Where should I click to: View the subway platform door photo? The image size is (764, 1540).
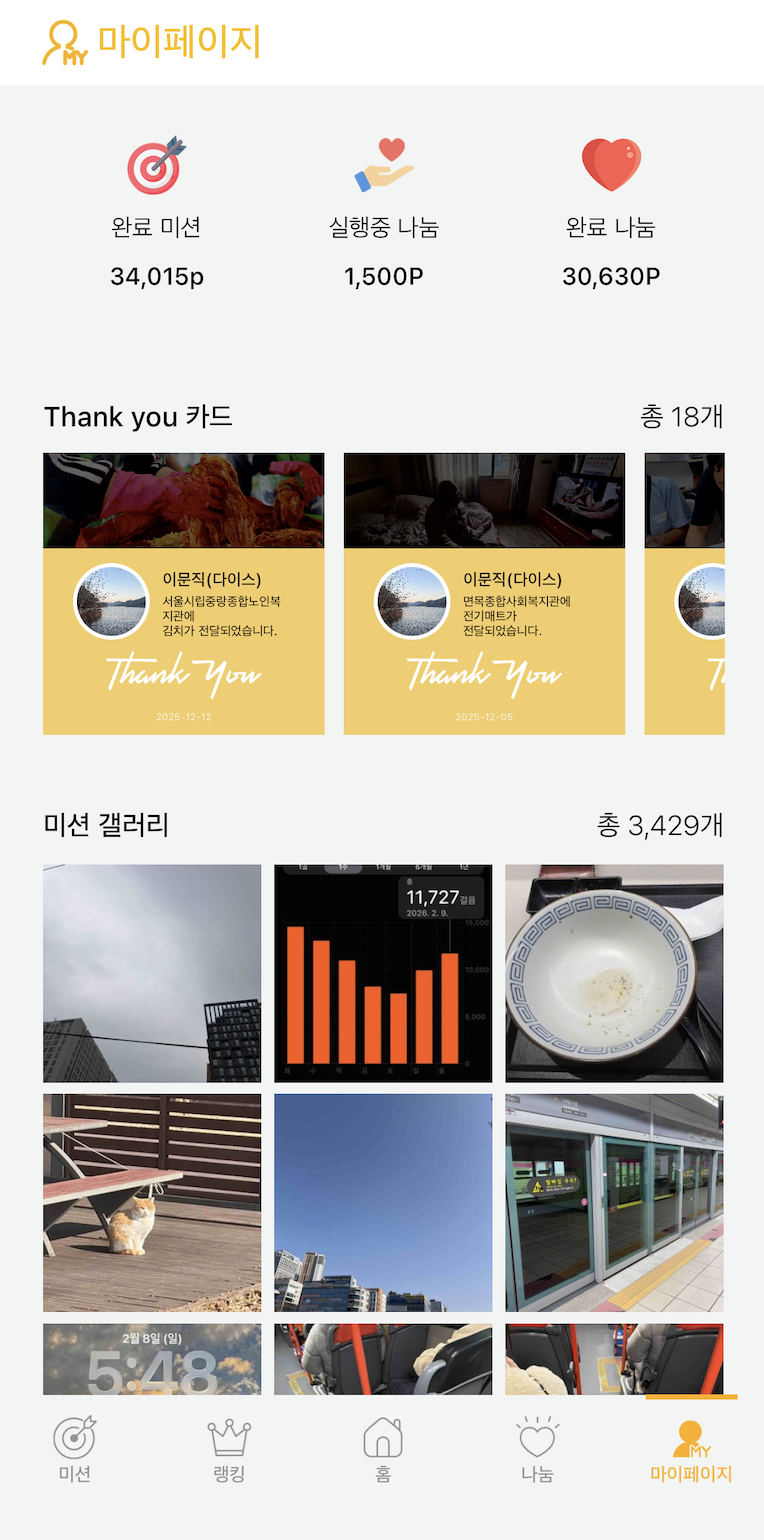[x=614, y=1202]
